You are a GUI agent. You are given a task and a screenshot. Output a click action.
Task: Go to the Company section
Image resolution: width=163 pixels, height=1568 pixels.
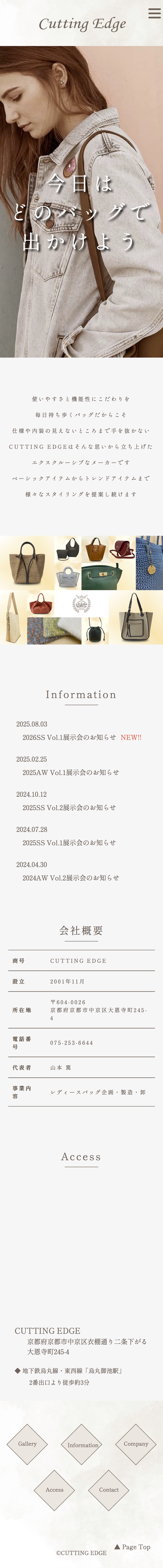coord(136,1444)
